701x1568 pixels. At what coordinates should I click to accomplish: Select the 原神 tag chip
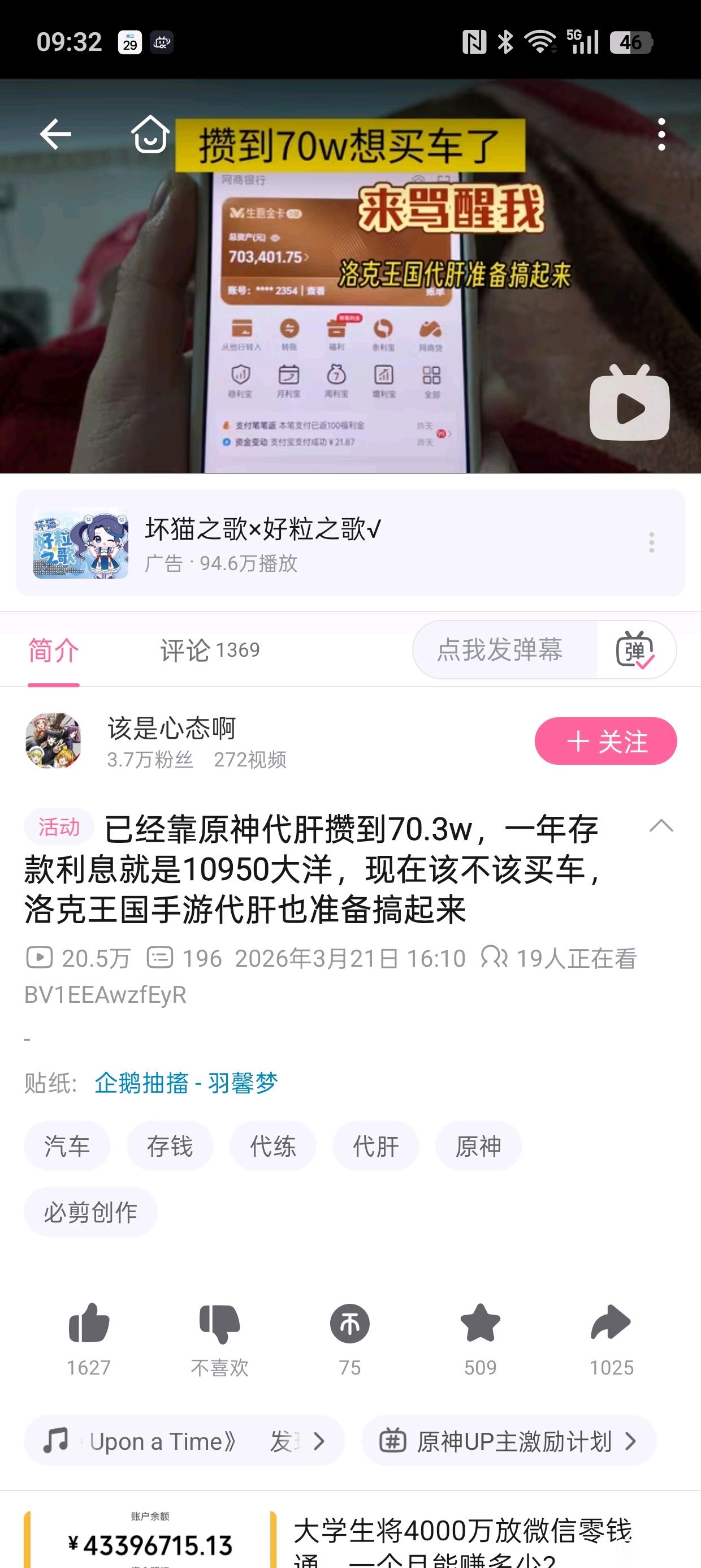point(478,1145)
